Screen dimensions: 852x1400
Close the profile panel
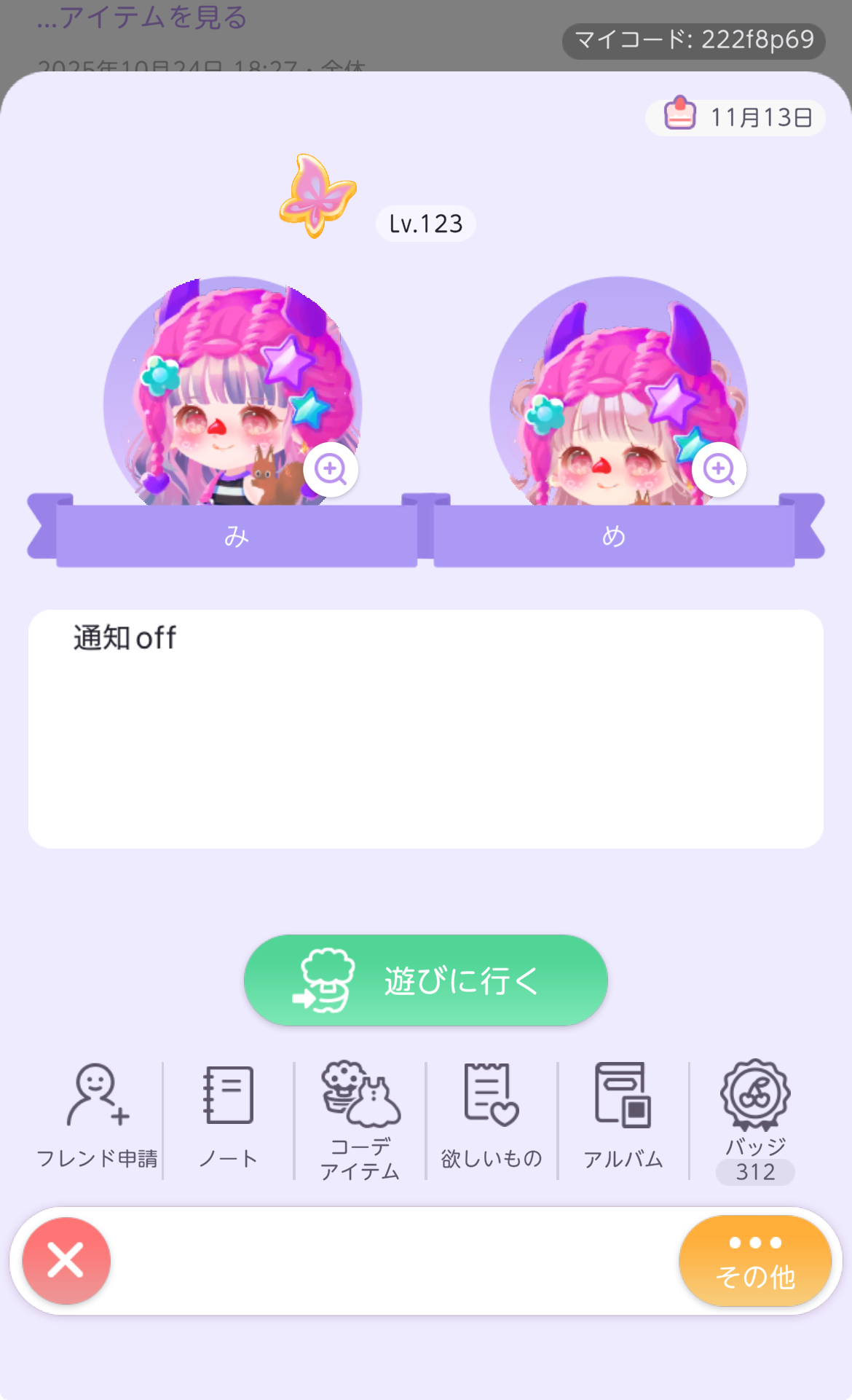coord(66,1261)
